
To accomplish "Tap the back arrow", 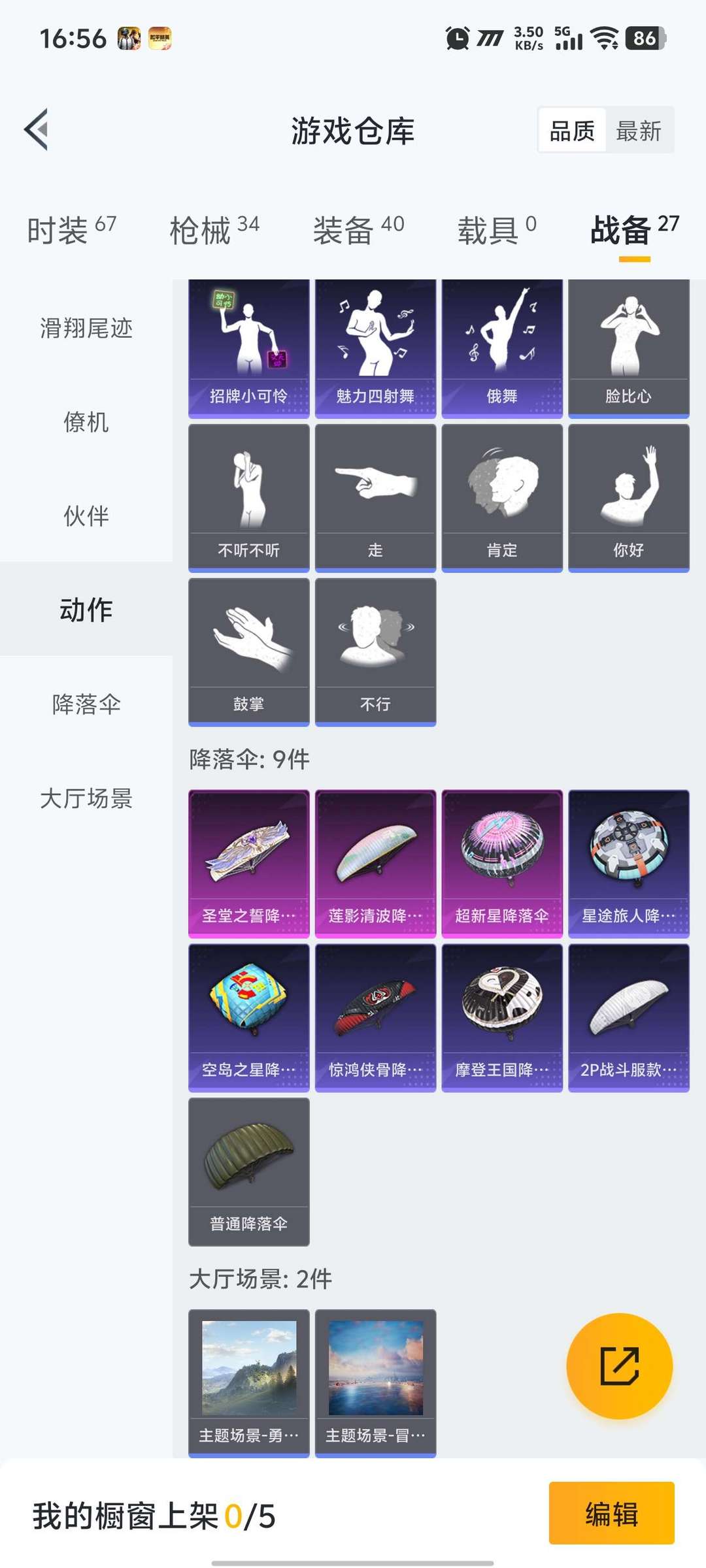I will pos(37,129).
